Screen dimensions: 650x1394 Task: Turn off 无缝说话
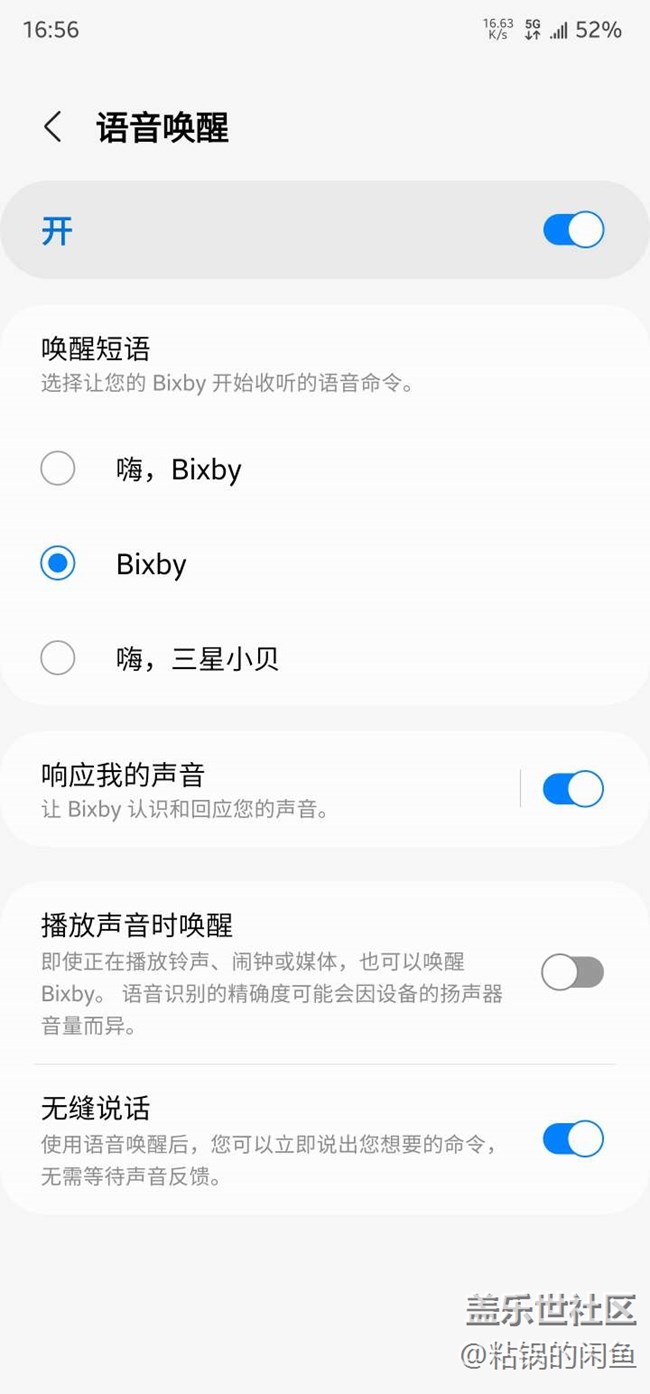pos(573,1139)
